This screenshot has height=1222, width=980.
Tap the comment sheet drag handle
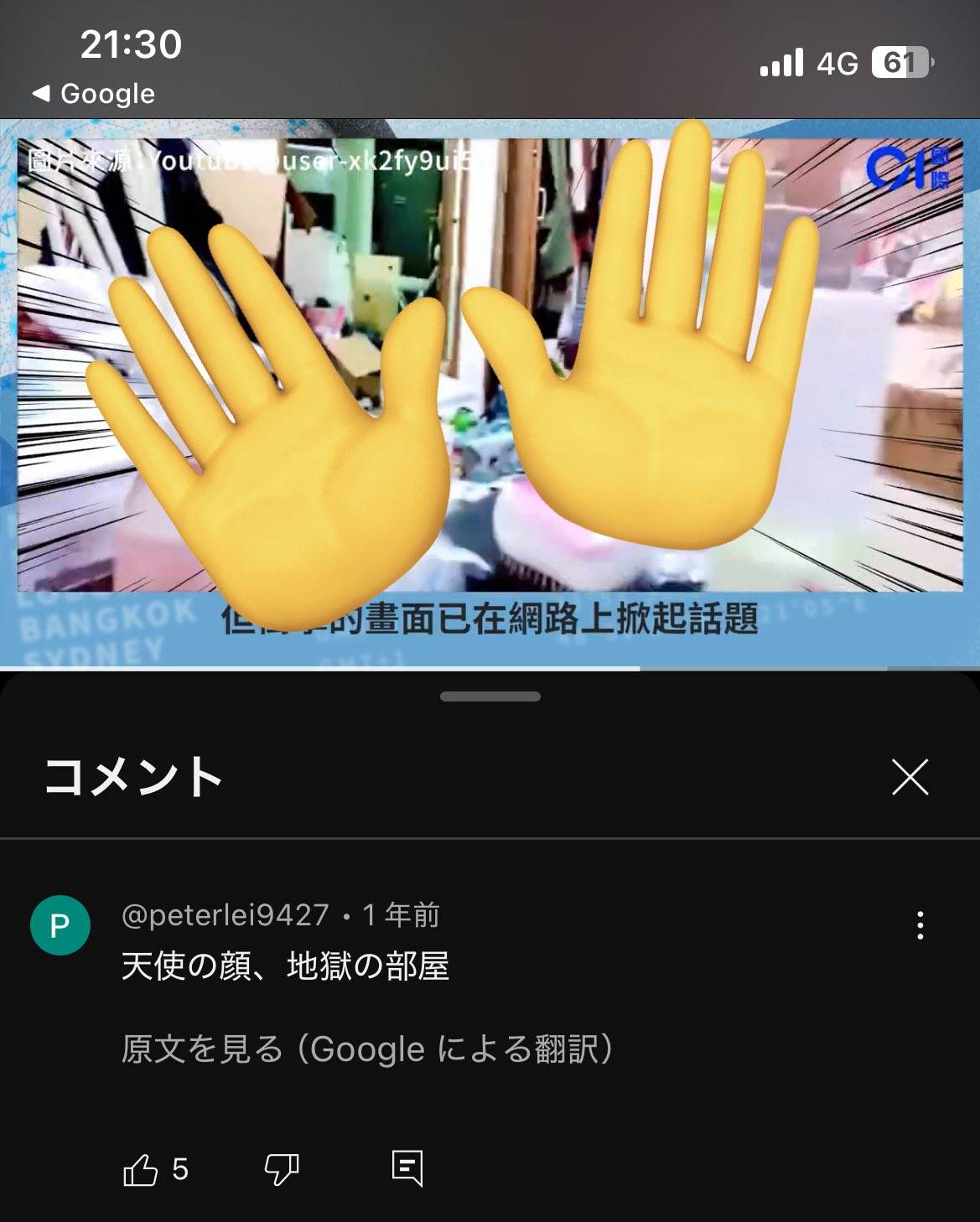tap(490, 696)
